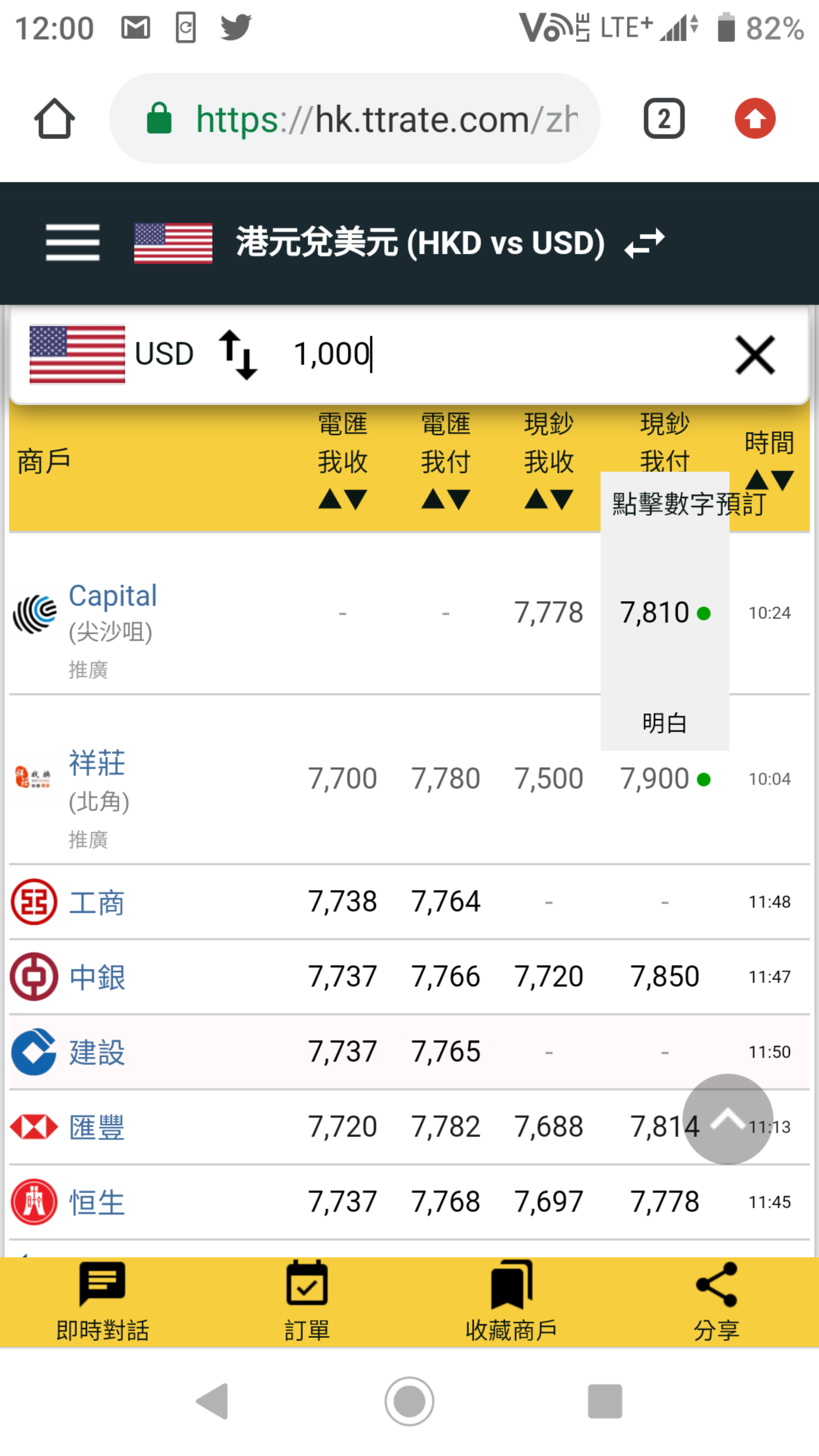Open the browser tab switcher
The width and height of the screenshot is (819, 1456).
tap(664, 119)
